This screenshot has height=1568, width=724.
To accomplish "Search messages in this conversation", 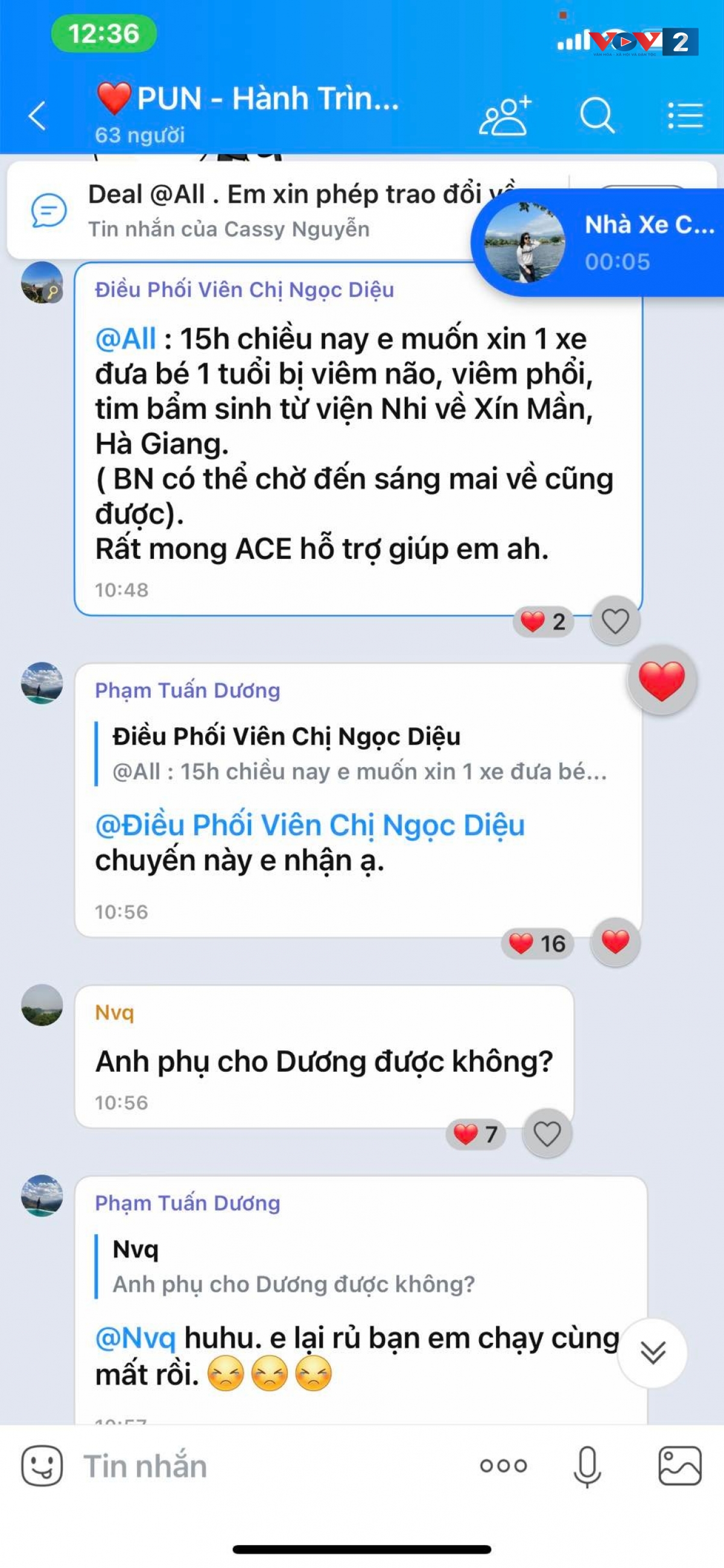I will pos(596,115).
